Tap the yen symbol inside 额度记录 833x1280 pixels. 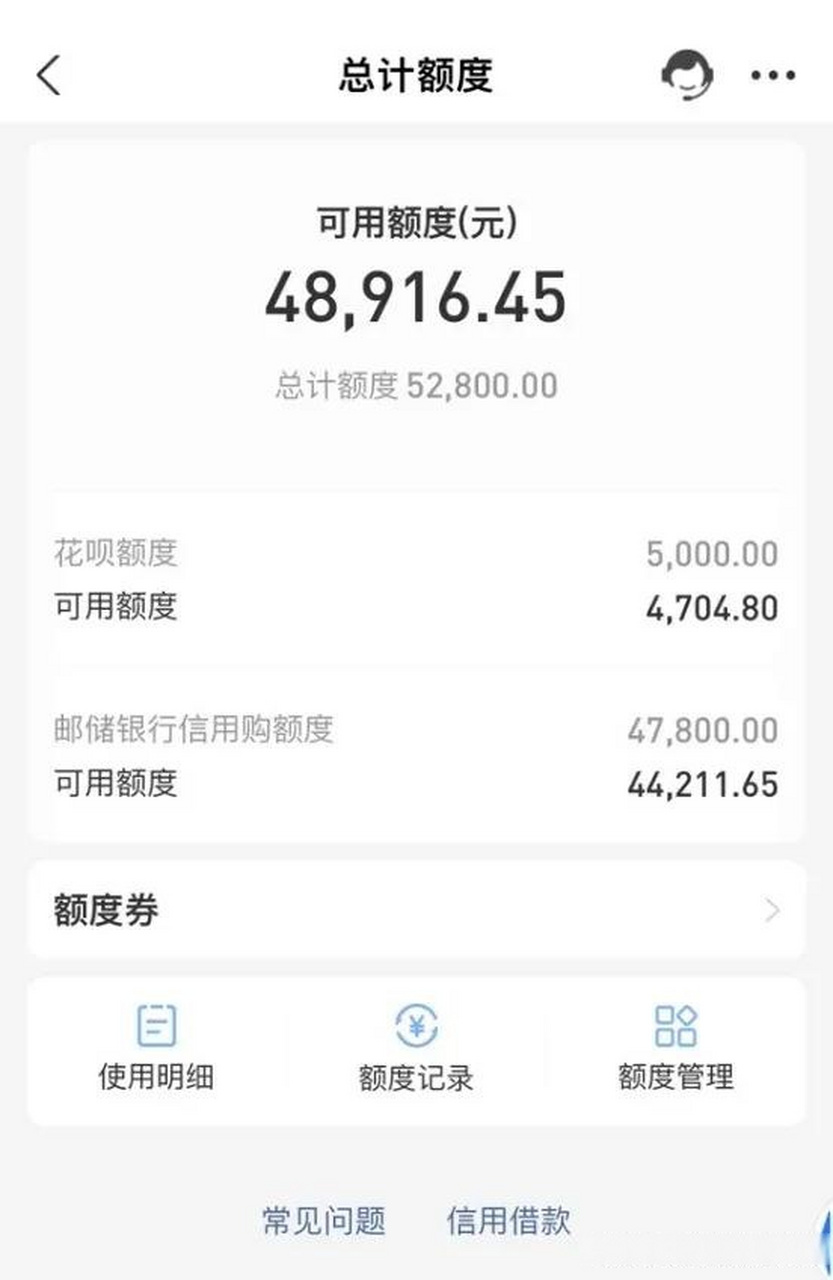(x=416, y=1025)
